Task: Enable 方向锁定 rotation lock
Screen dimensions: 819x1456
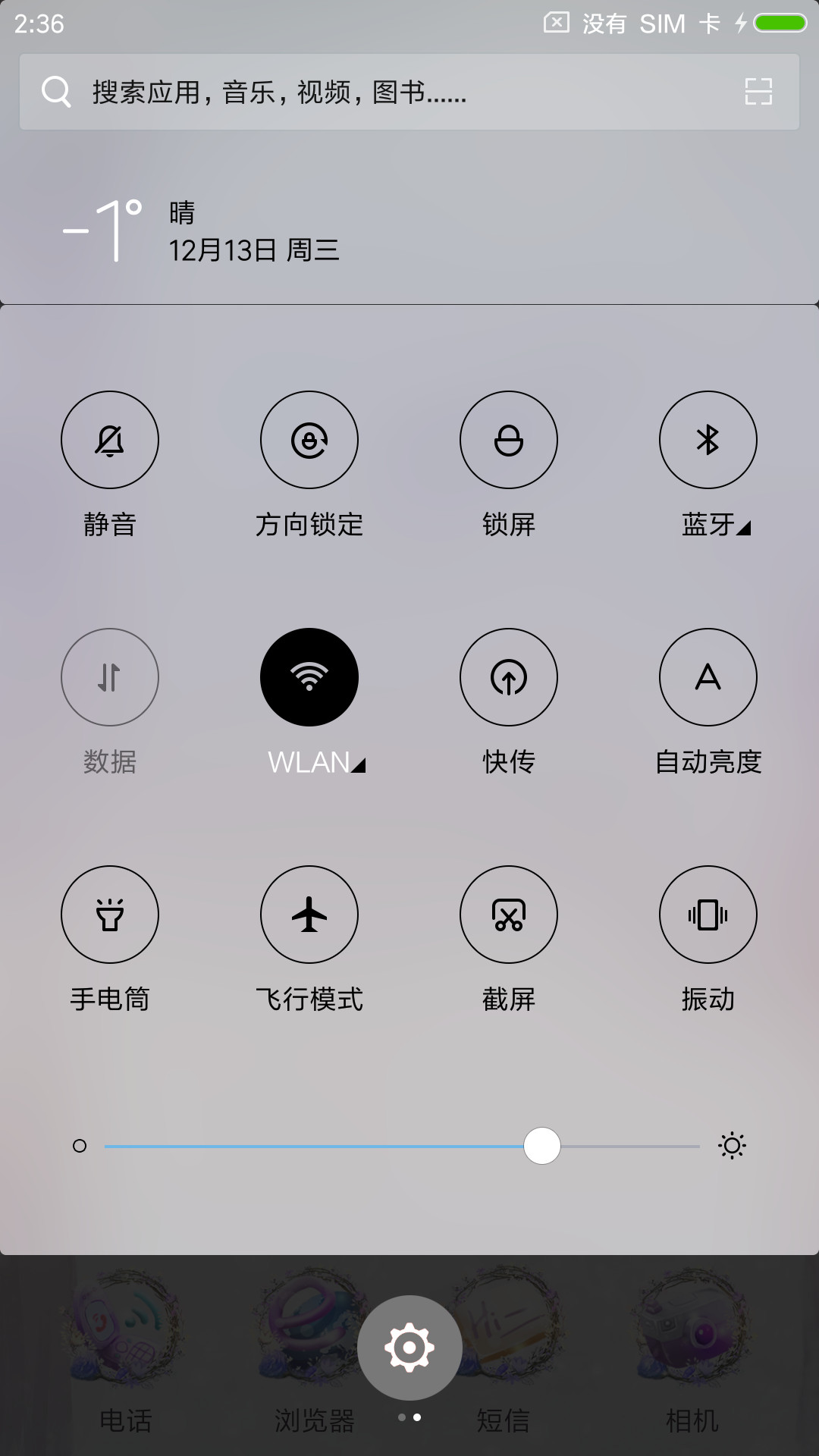Action: [309, 440]
